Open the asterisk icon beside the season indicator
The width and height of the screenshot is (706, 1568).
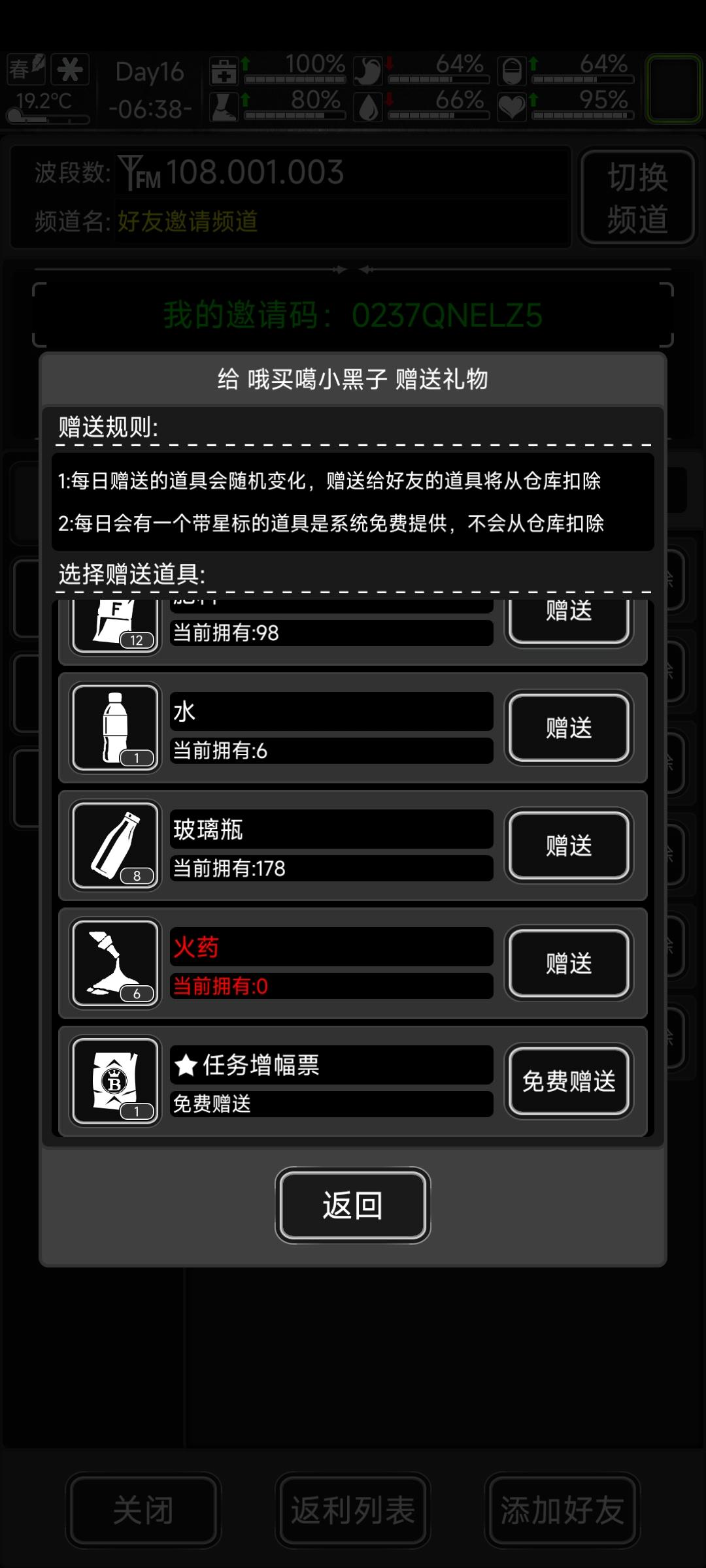point(69,70)
